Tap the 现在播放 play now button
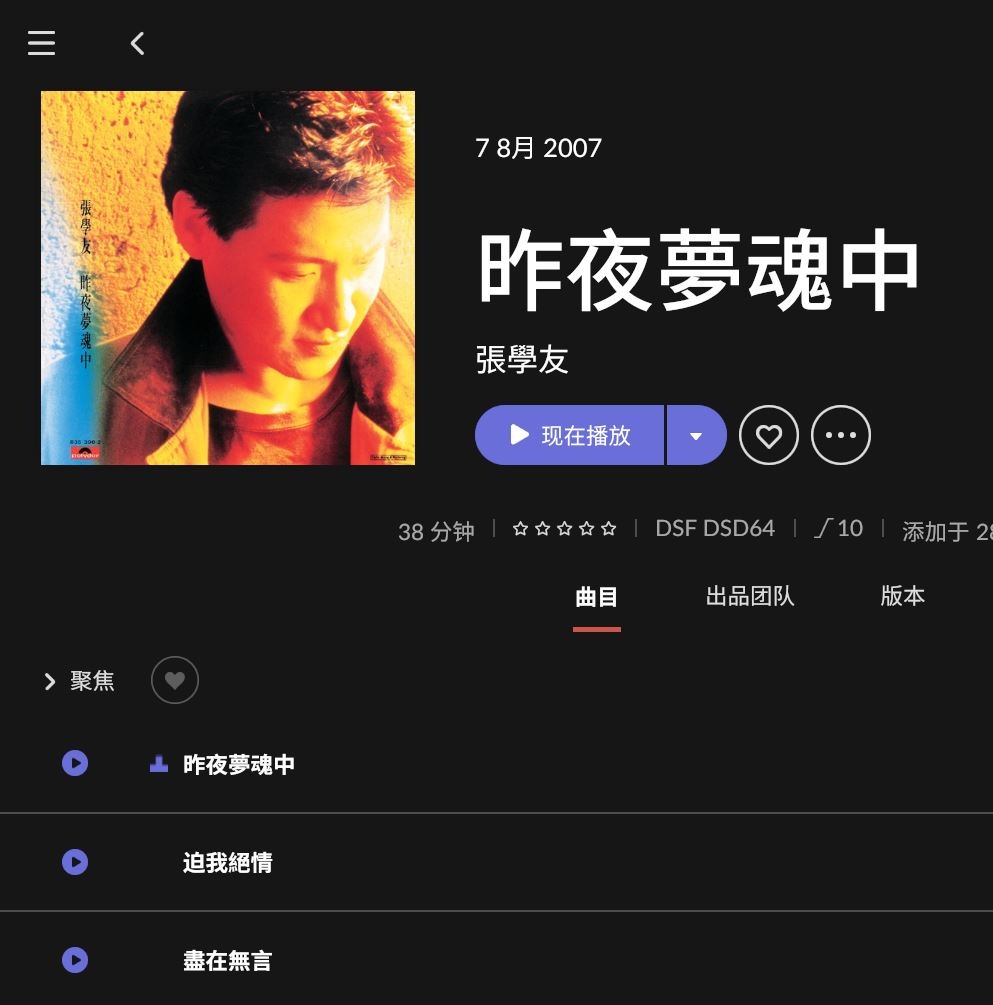This screenshot has width=993, height=1005. (x=569, y=435)
